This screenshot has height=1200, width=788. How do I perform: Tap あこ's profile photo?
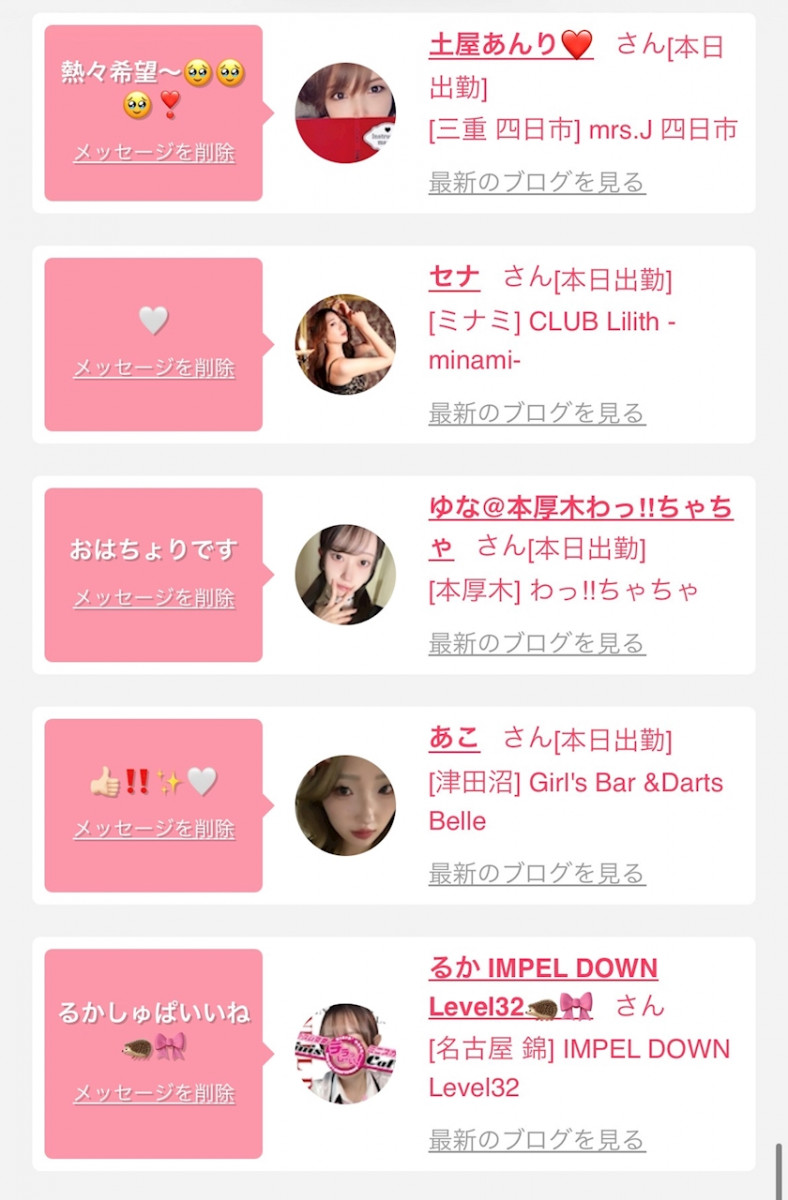(x=345, y=805)
